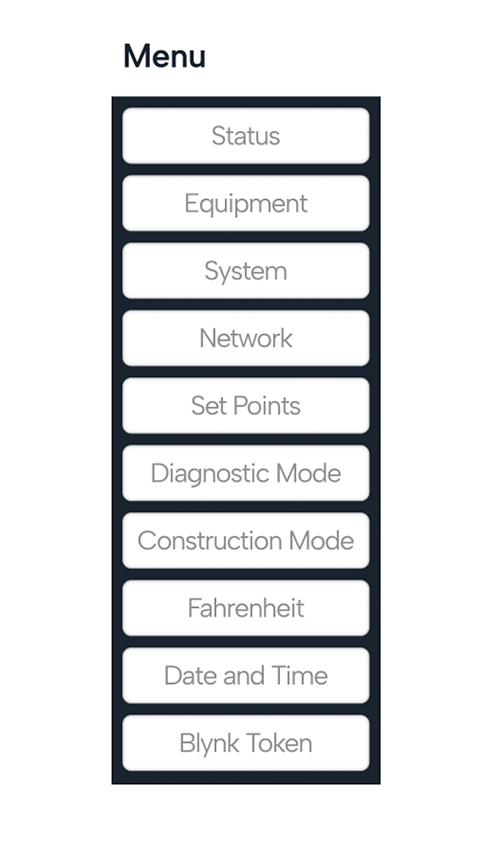Select Construction Mode

click(246, 541)
